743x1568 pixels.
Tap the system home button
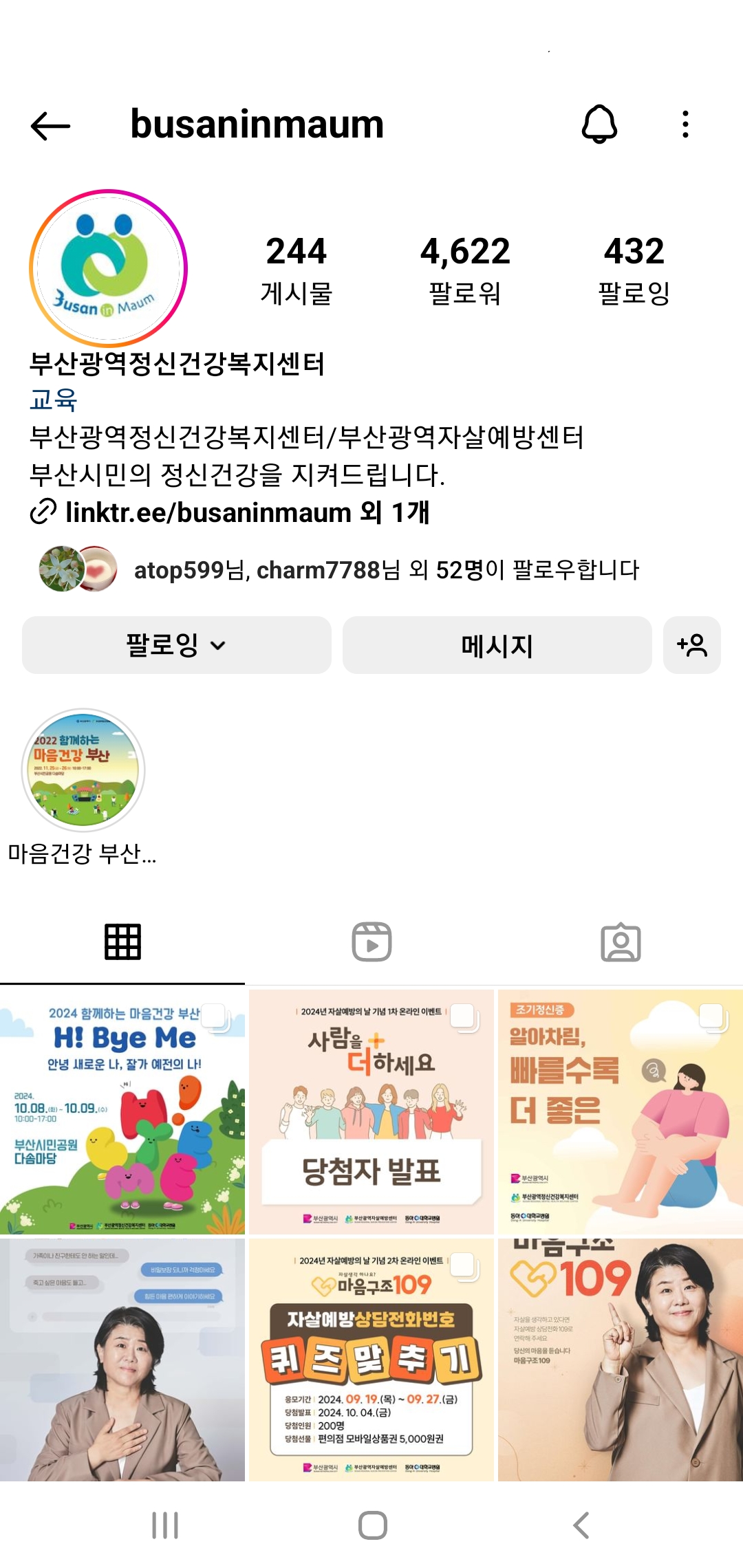[x=372, y=1525]
